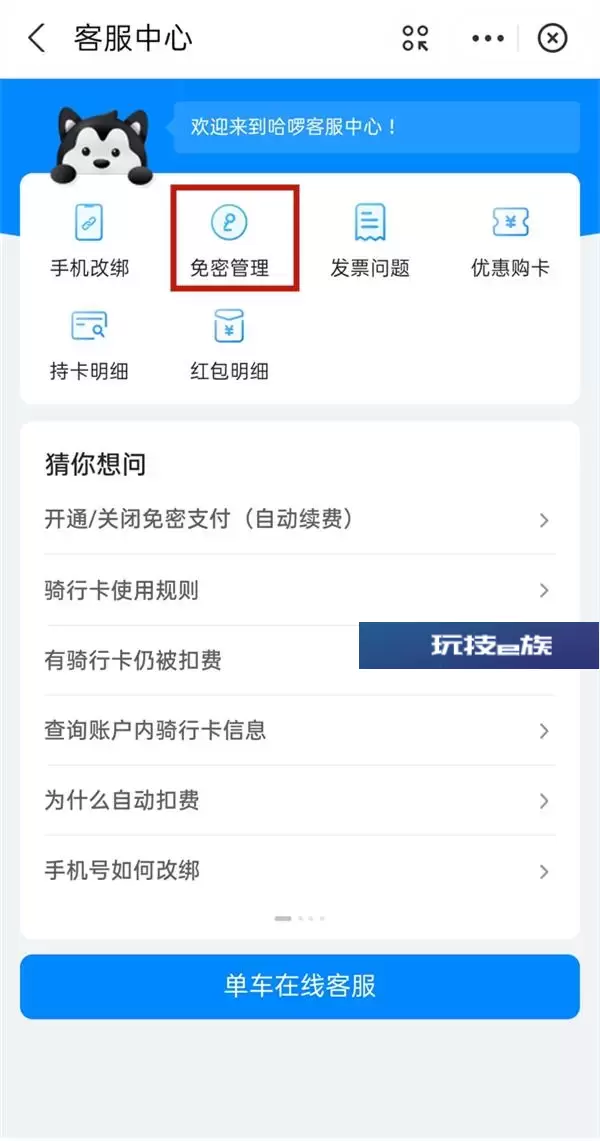Open 有骑行卡仍被扣费 question
600x1141 pixels.
(300, 660)
